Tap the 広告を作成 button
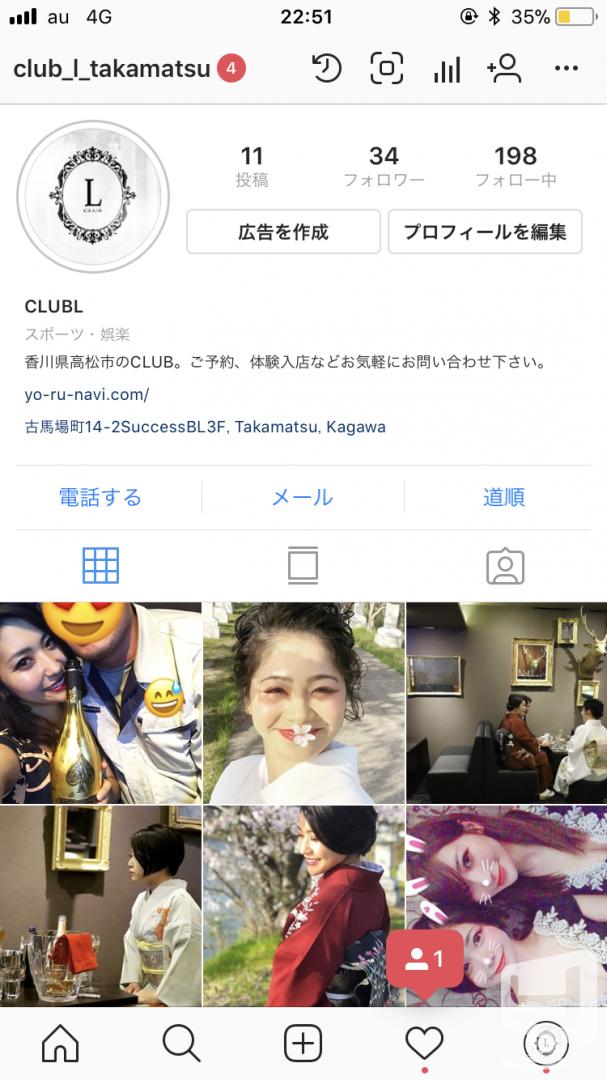 (x=283, y=231)
